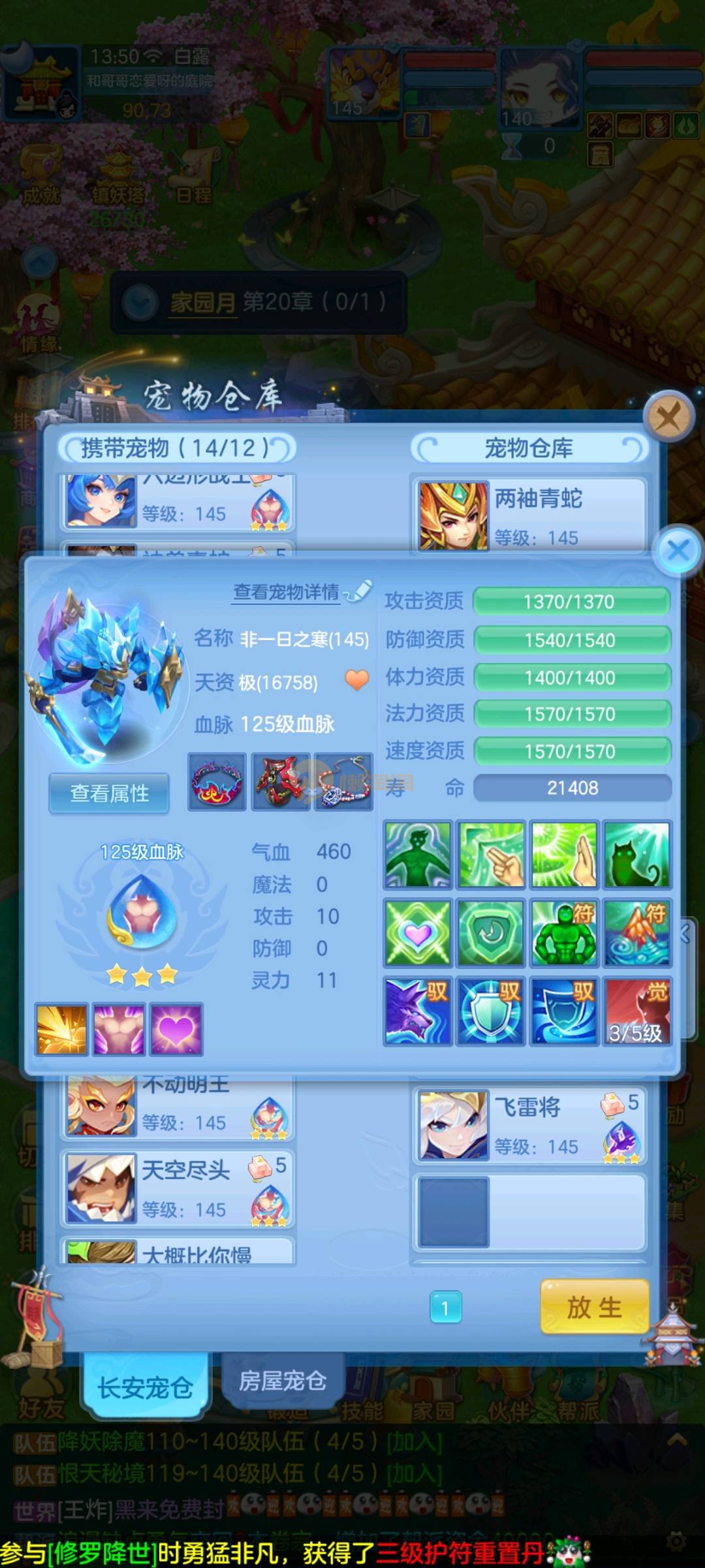Select the pet 两袖青蛇 in the warehouse
The height and width of the screenshot is (1568, 705).
[529, 515]
